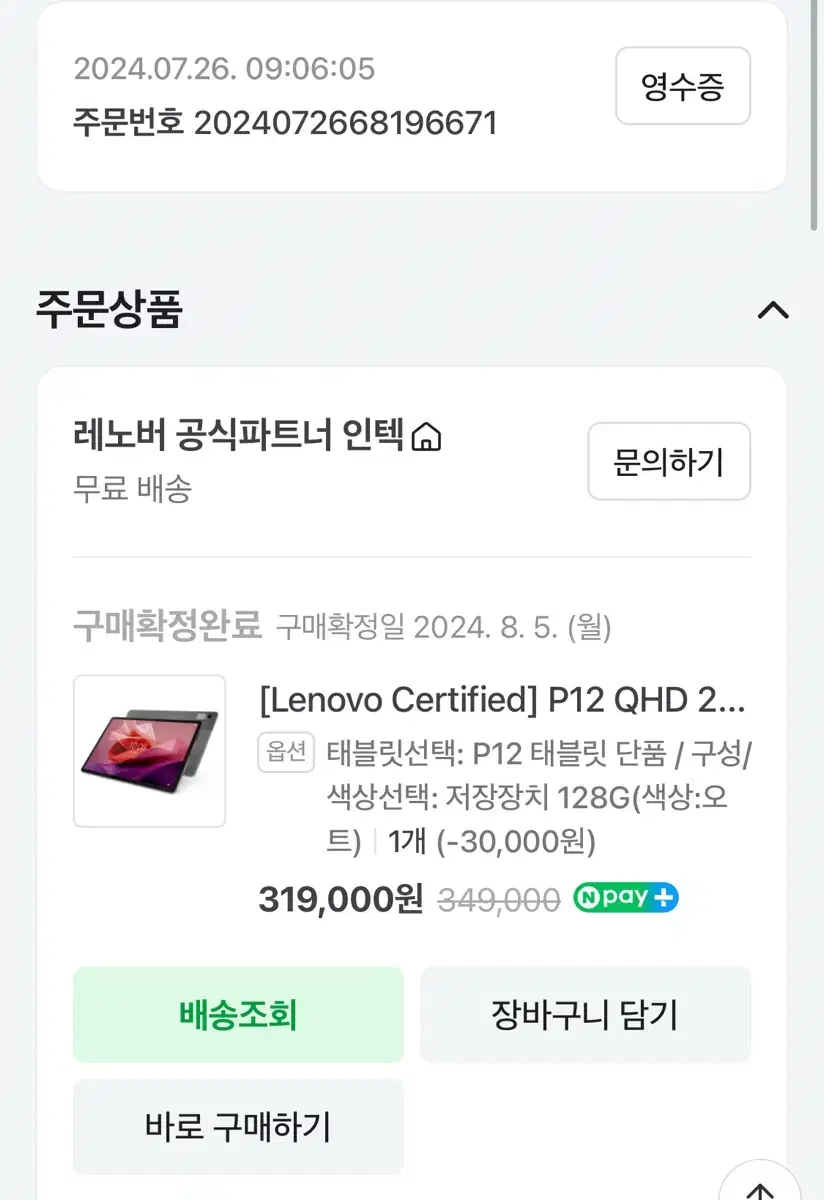Click the plus icon inside the Npay badge
Viewport: 824px width, 1200px height.
coord(662,898)
